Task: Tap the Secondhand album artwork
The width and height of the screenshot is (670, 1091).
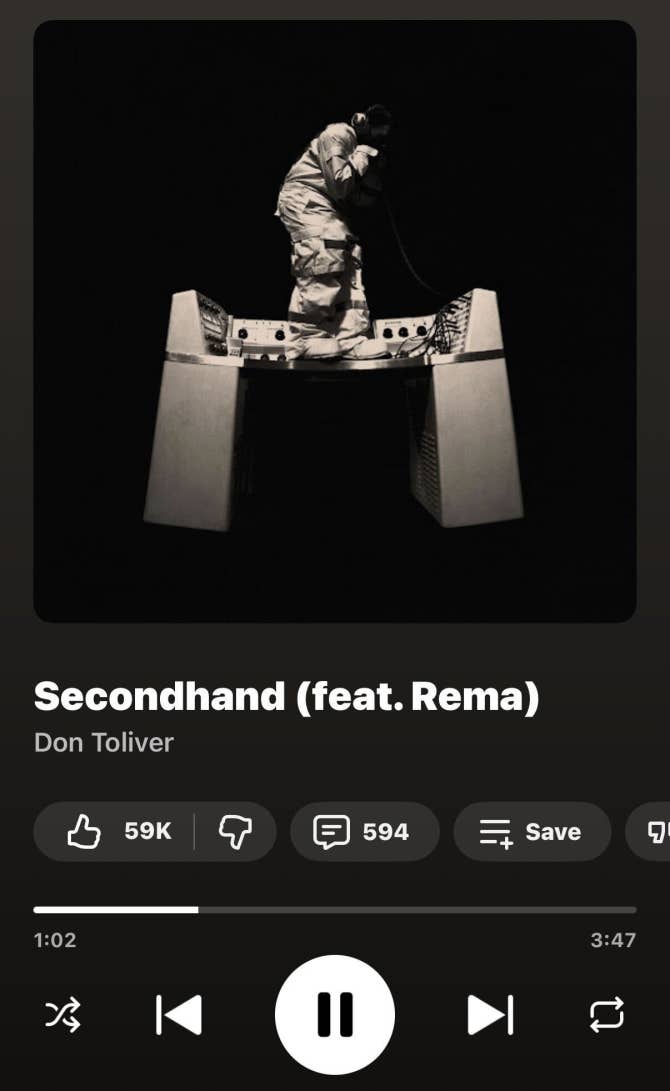Action: [335, 321]
